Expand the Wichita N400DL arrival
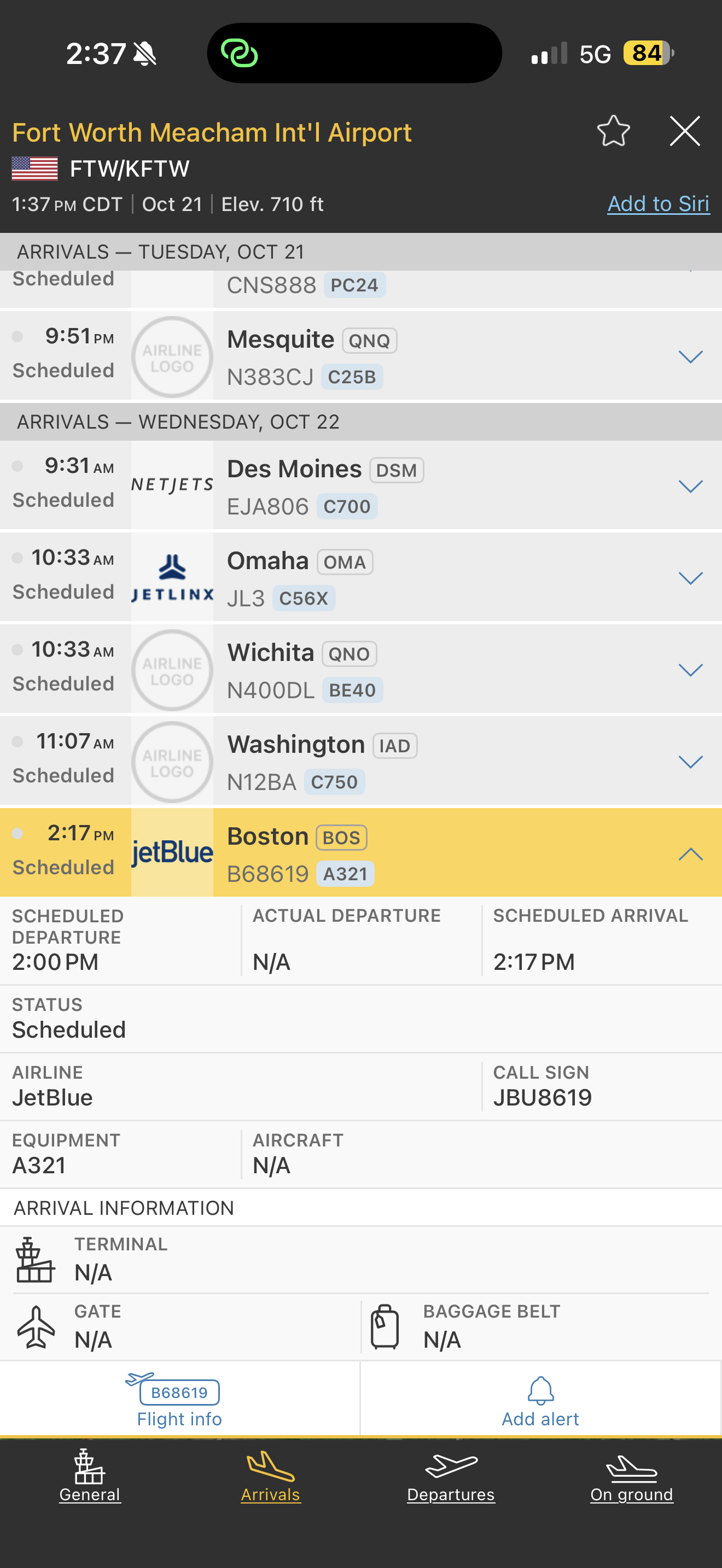This screenshot has width=722, height=1568. pyautogui.click(x=690, y=670)
